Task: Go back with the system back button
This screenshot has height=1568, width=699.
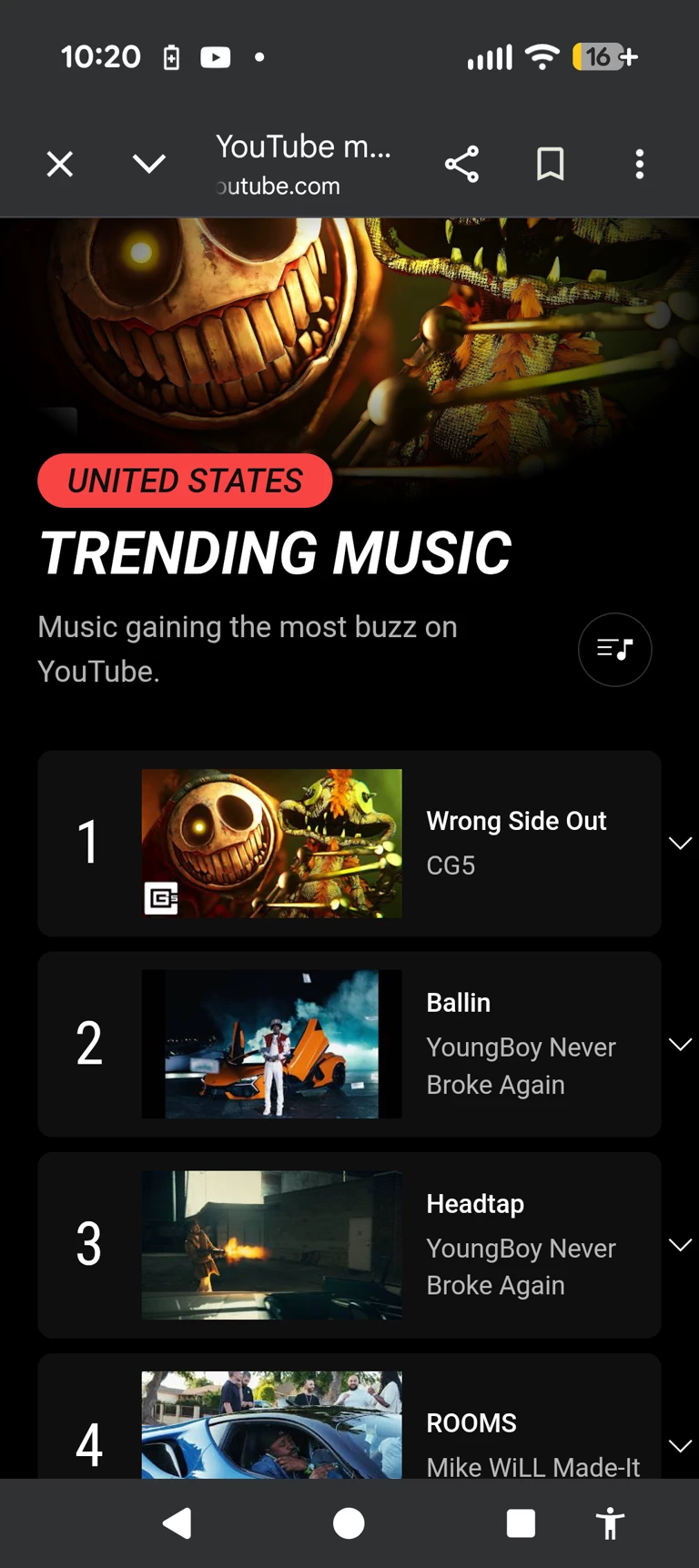Action: (177, 1523)
